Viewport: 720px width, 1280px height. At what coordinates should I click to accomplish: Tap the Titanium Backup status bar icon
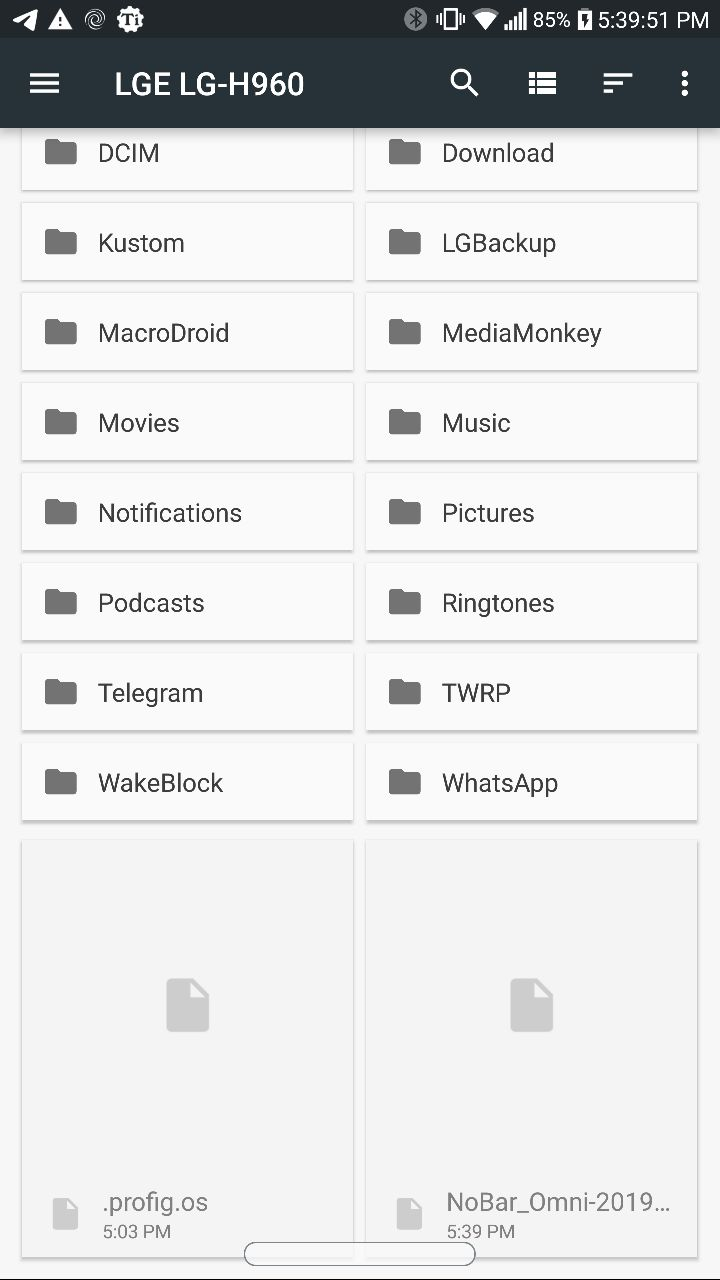coord(130,18)
